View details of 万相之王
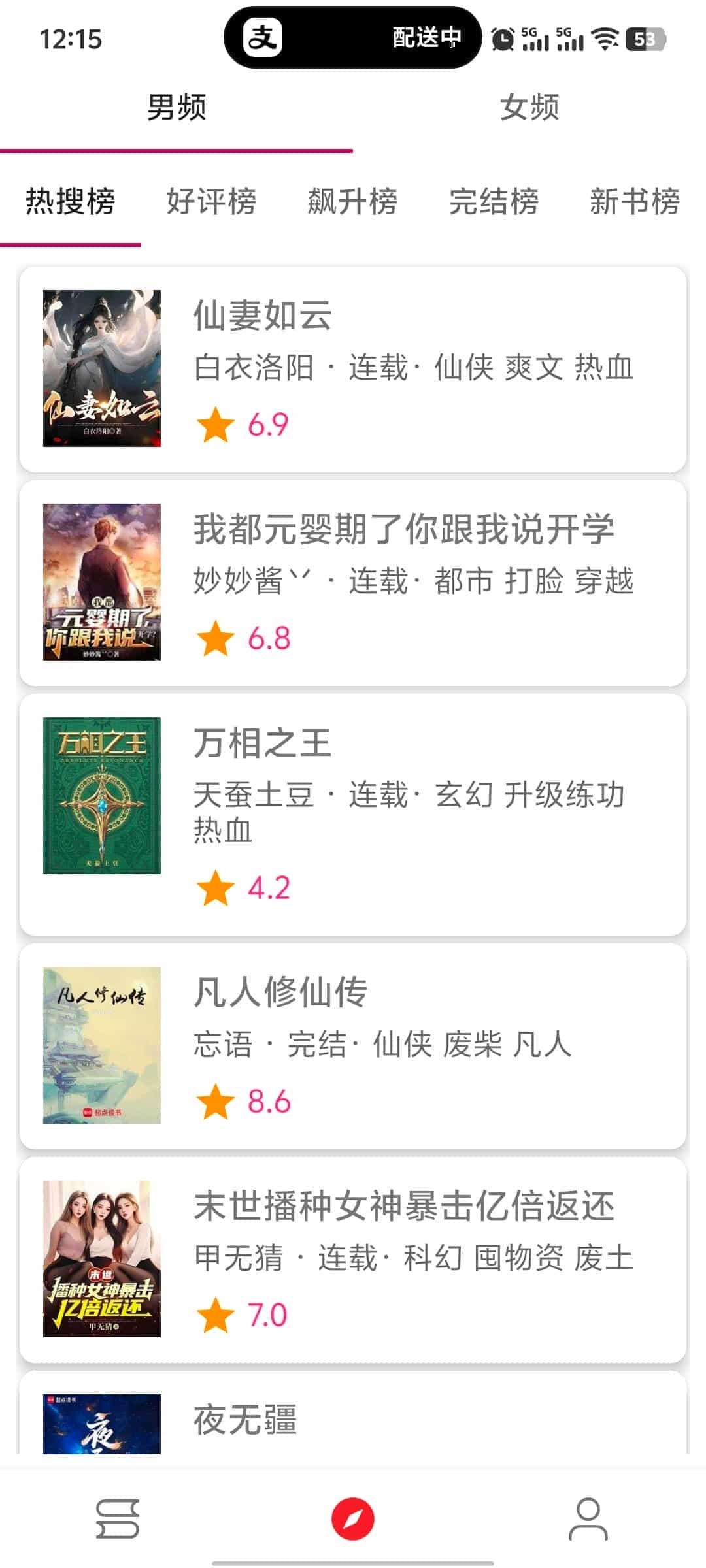Image resolution: width=706 pixels, height=1568 pixels. (353, 814)
